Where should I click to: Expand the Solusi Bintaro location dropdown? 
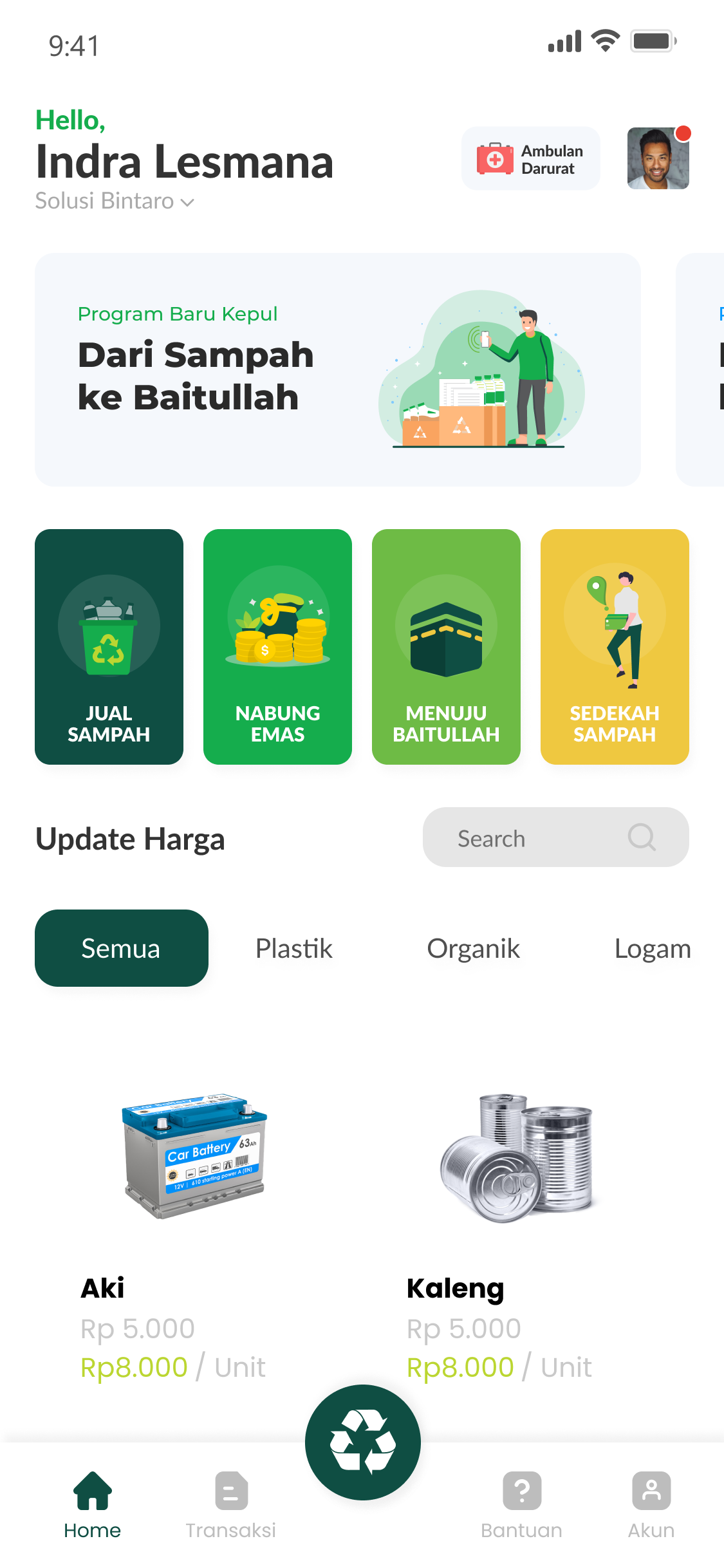point(115,201)
